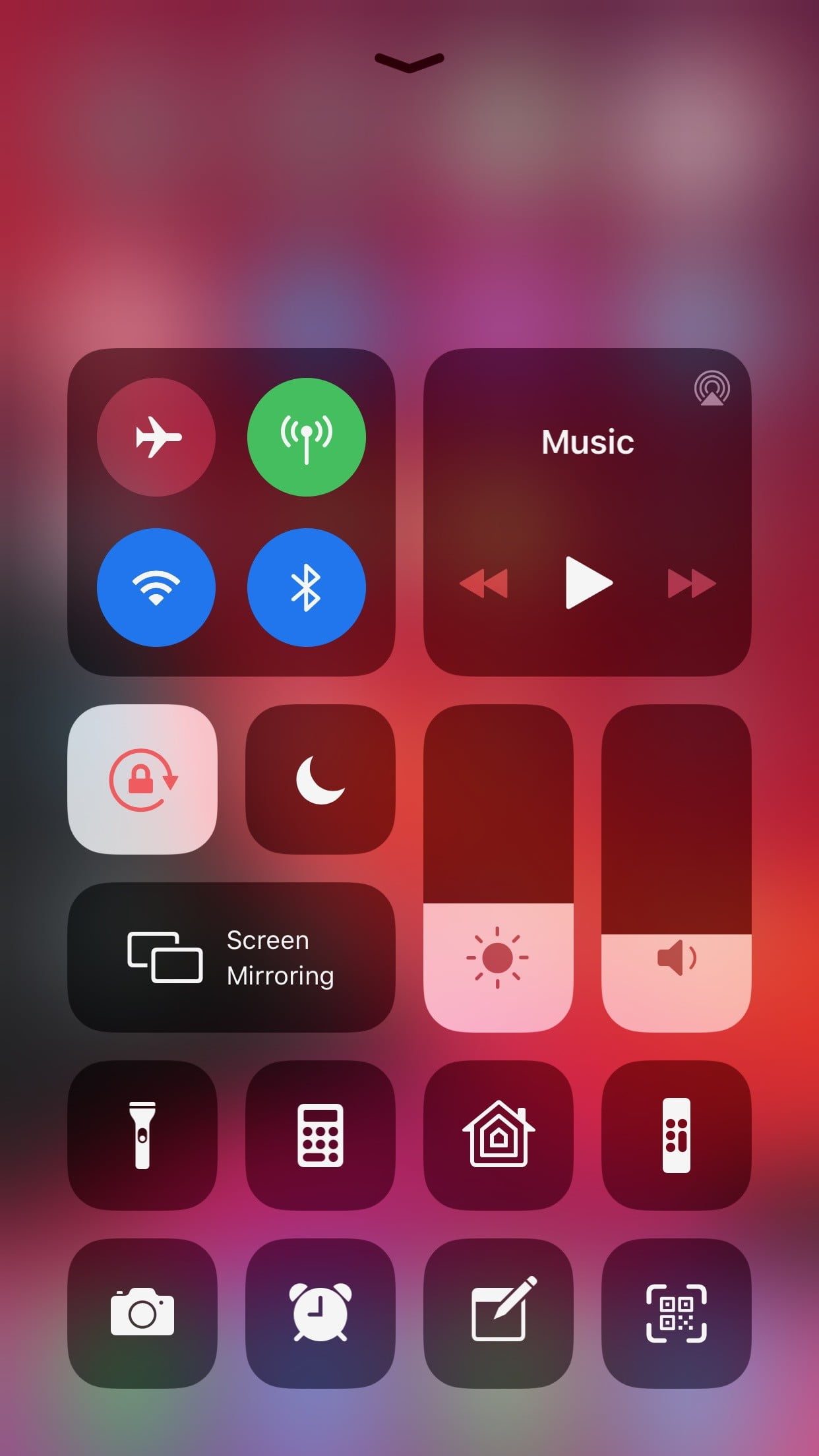Disable Portrait Orientation Lock
The width and height of the screenshot is (819, 1456).
(142, 779)
